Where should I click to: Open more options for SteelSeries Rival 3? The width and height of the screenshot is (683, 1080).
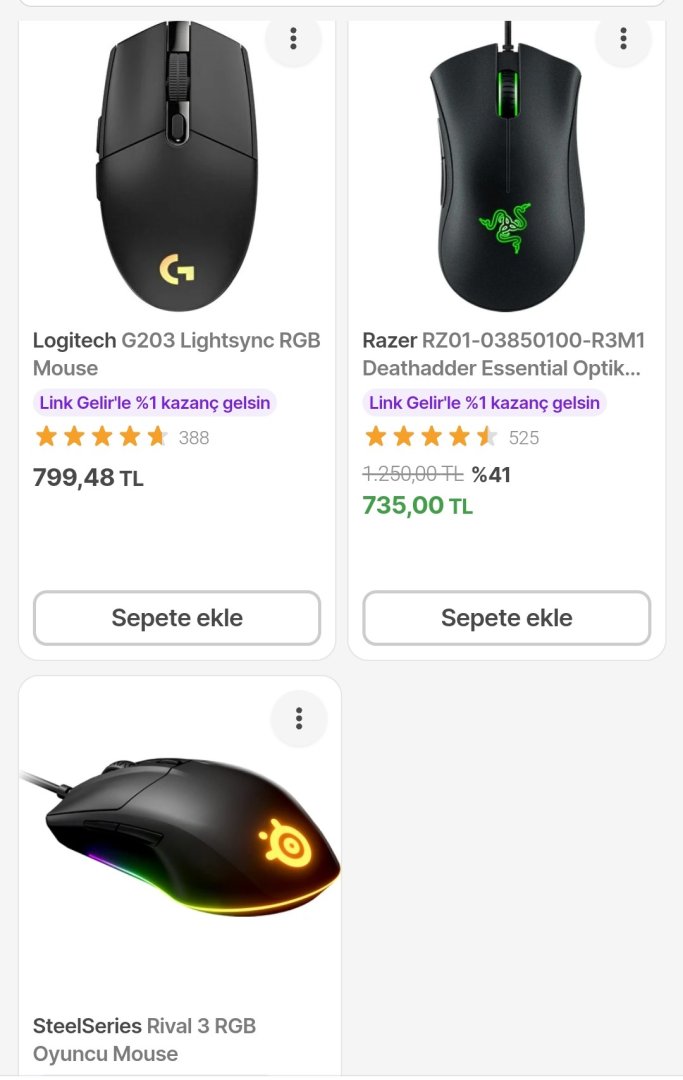tap(299, 718)
